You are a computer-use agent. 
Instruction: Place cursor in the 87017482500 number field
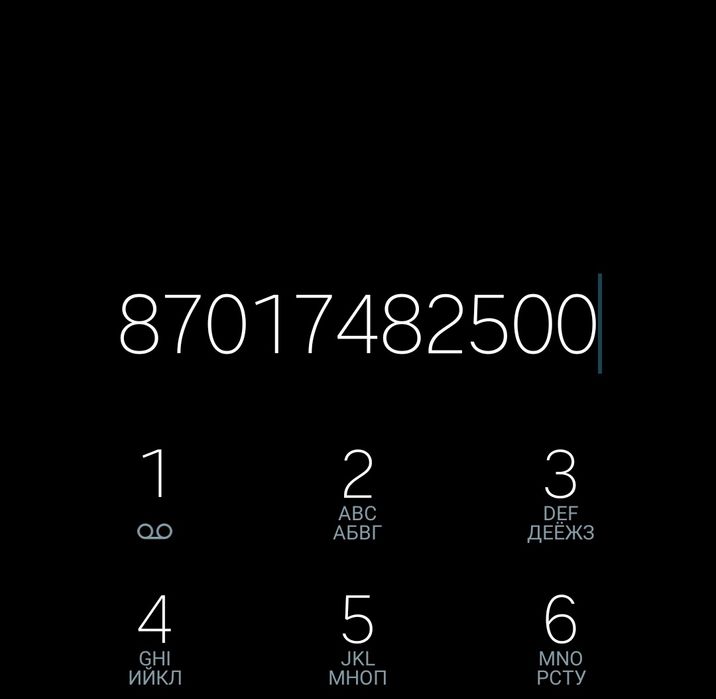(x=358, y=324)
